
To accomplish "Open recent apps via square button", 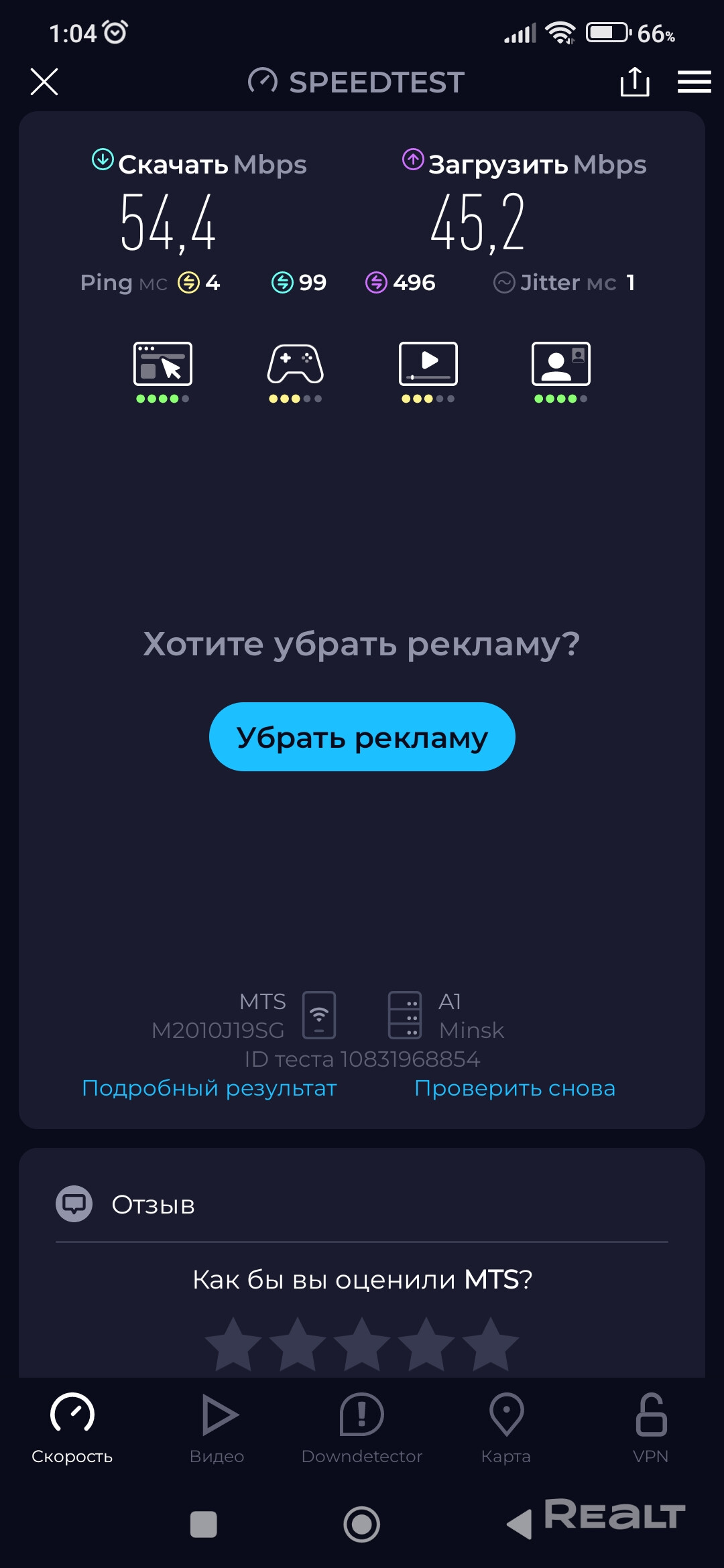I will [204, 1524].
